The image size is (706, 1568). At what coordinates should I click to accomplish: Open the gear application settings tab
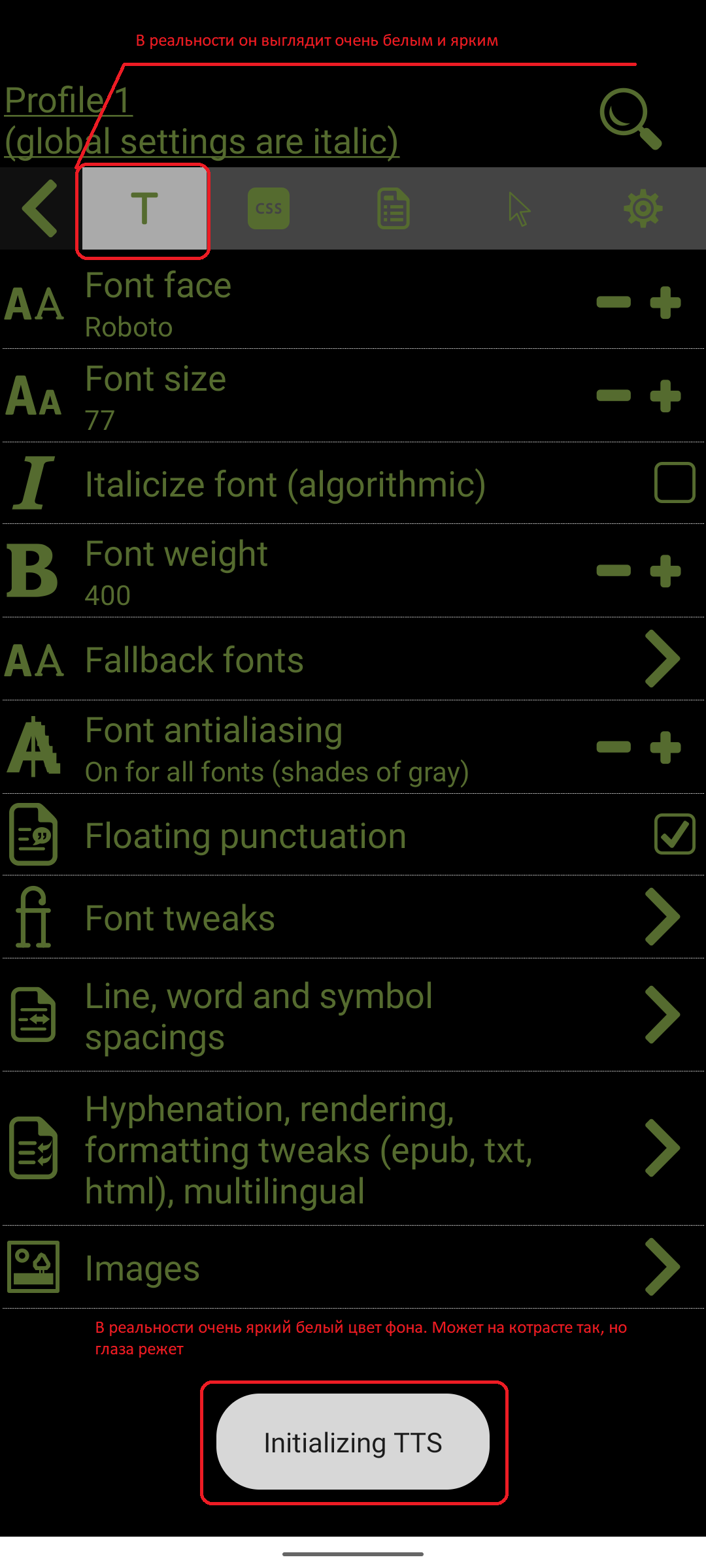click(x=643, y=208)
